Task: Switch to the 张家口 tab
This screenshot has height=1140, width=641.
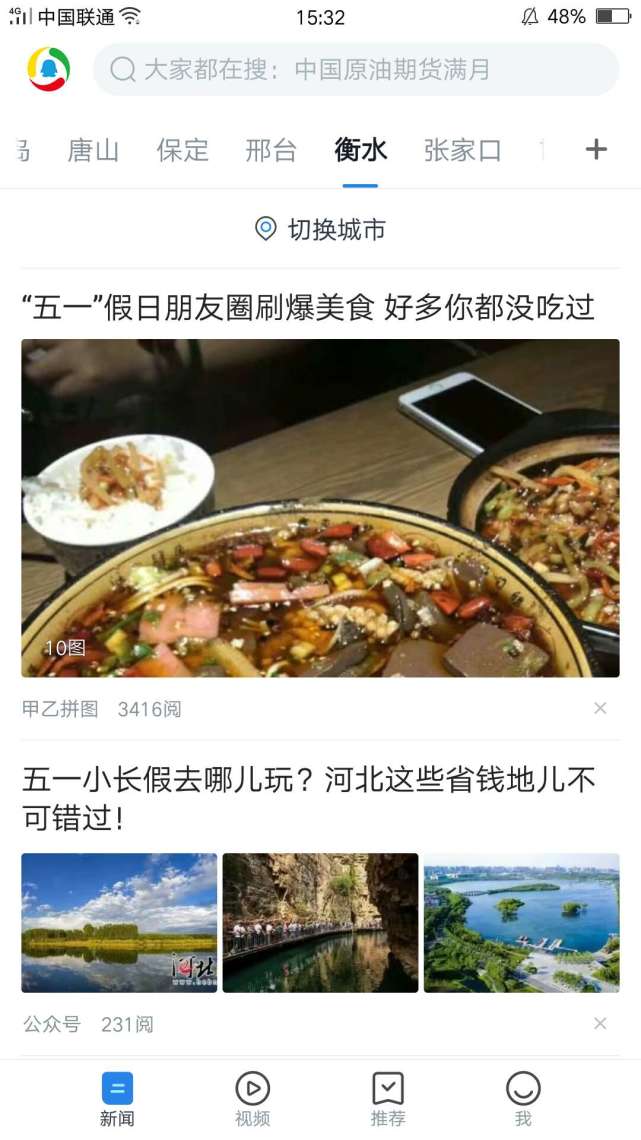Action: tap(462, 151)
